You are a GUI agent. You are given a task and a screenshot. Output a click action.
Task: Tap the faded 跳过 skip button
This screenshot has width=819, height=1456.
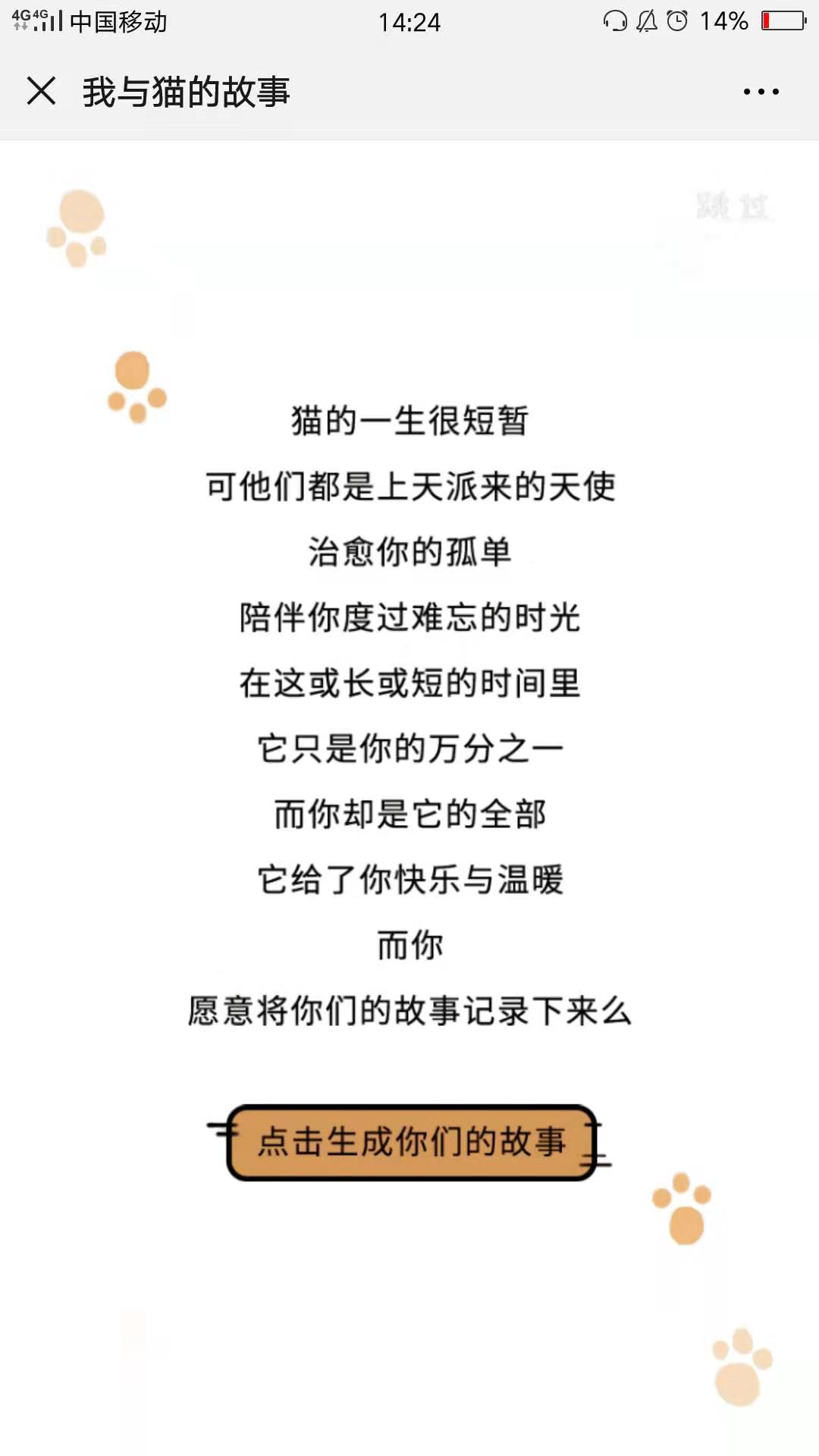click(732, 206)
